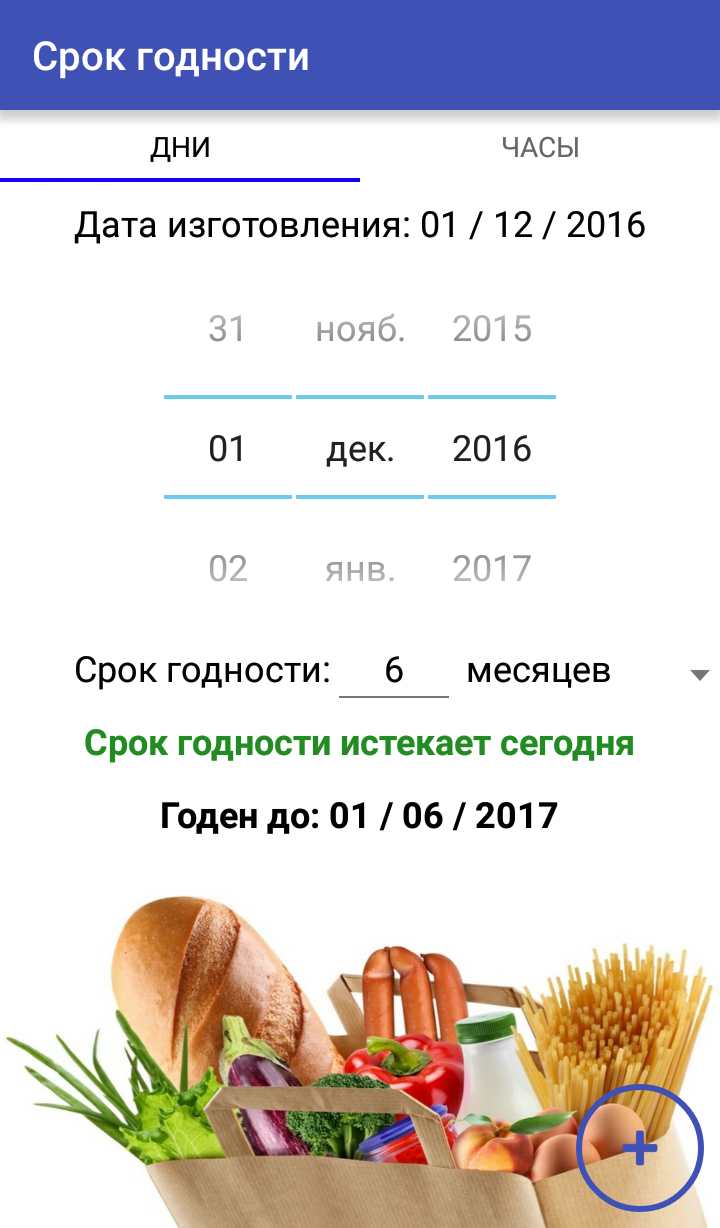Select the ДНИ tab
720x1228 pixels.
[x=180, y=148]
